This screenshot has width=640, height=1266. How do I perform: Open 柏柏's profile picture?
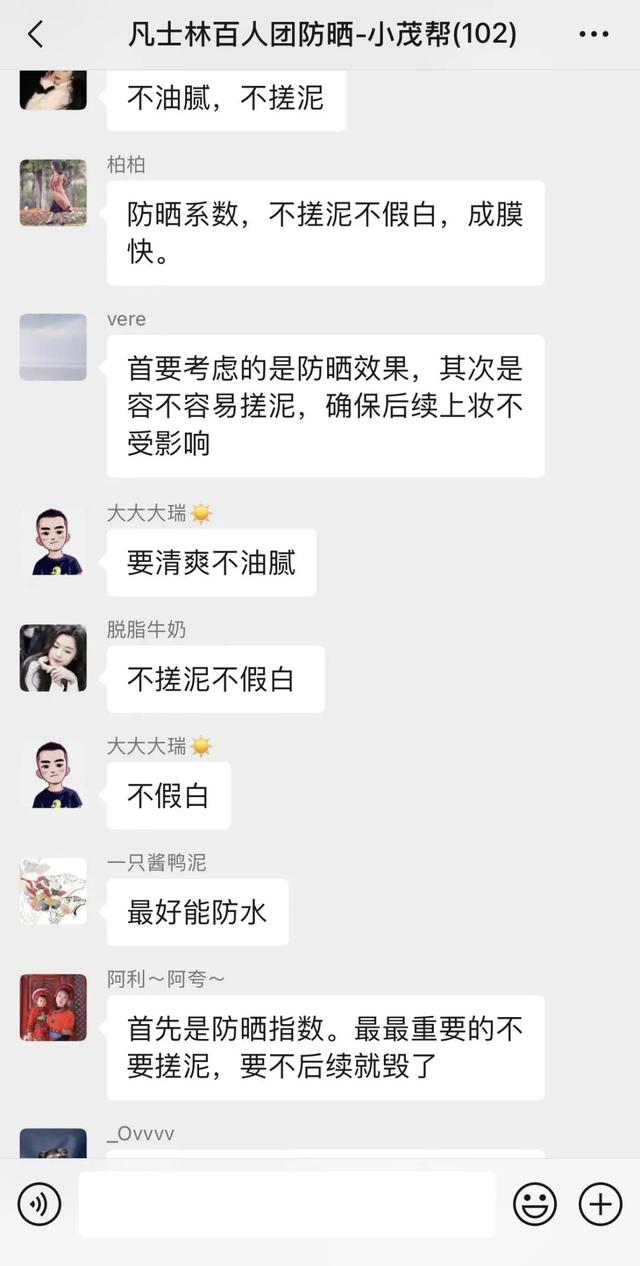(x=53, y=192)
